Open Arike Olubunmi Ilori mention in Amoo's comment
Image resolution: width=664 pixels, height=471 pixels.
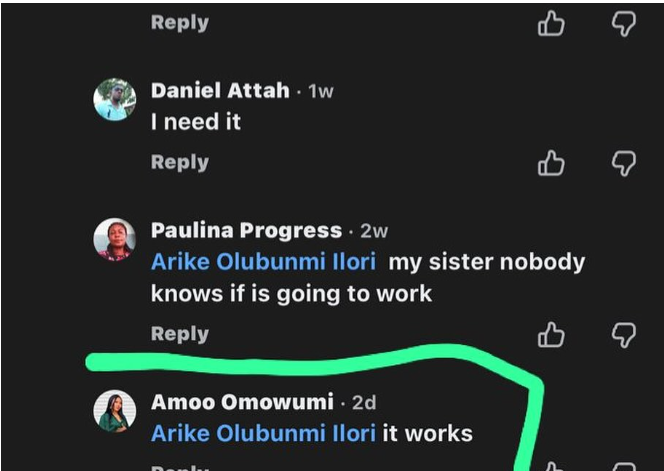(x=263, y=433)
